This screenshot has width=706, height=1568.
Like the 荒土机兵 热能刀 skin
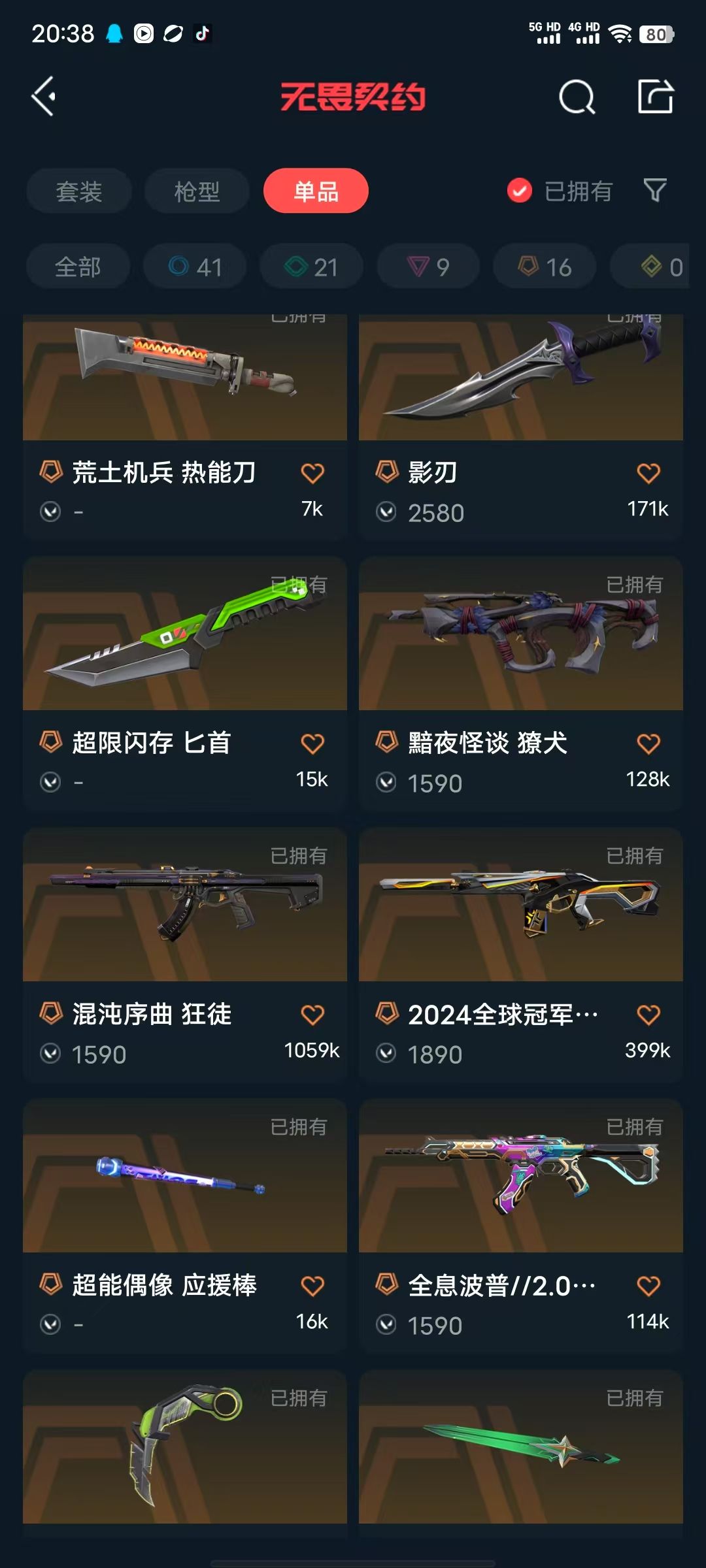(x=312, y=473)
